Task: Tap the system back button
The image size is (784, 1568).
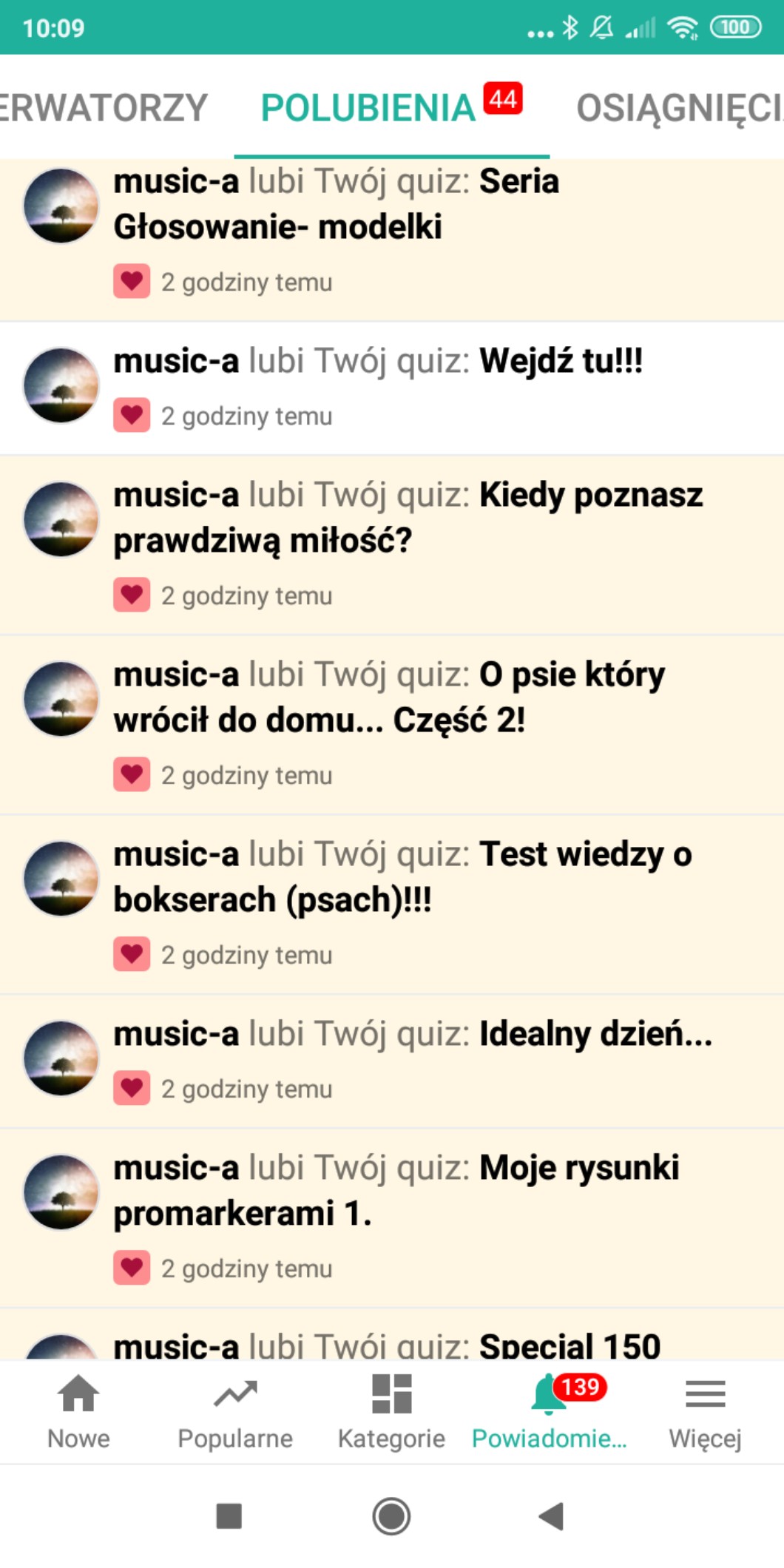Action: [551, 1515]
